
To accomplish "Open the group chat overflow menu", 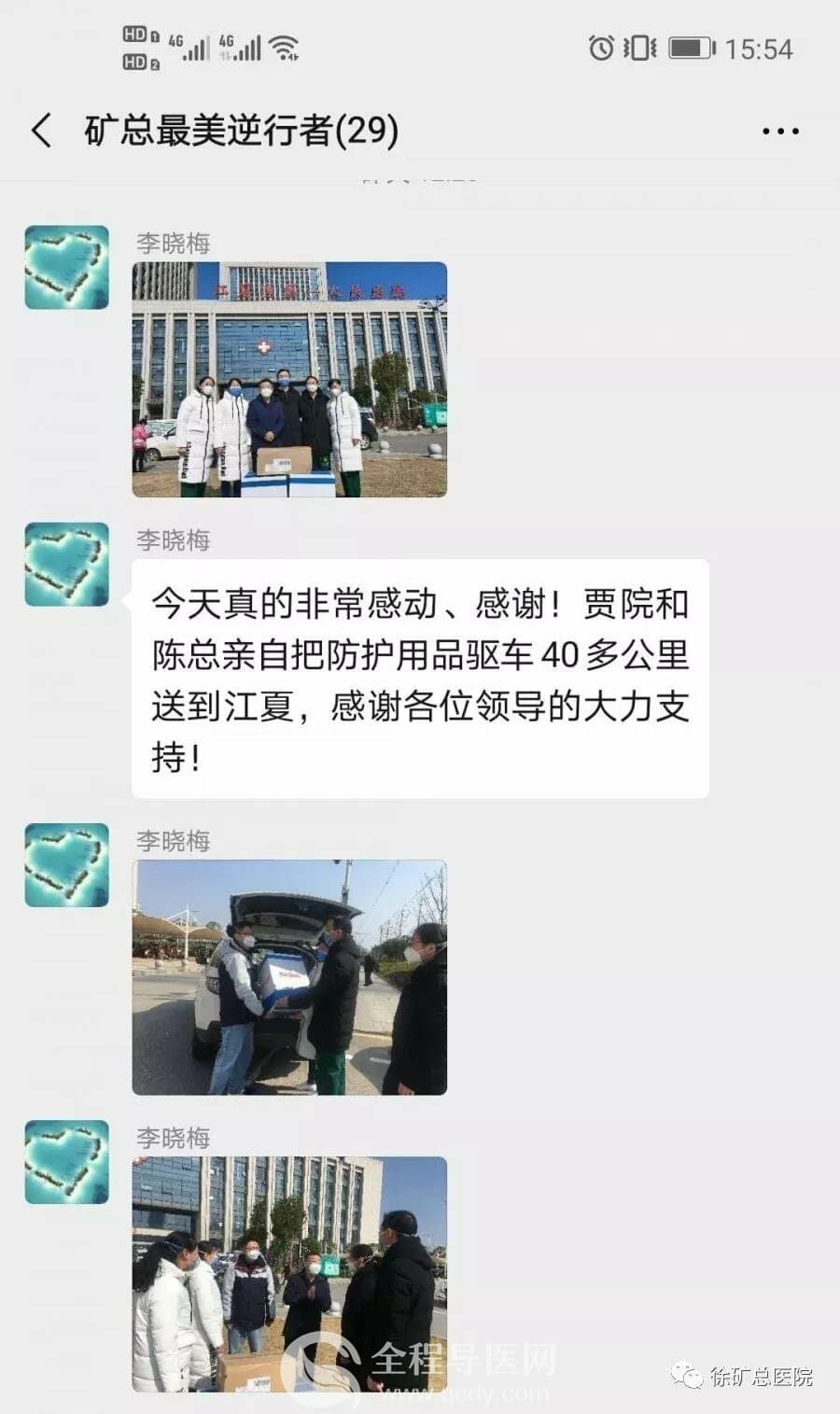I will tap(780, 132).
